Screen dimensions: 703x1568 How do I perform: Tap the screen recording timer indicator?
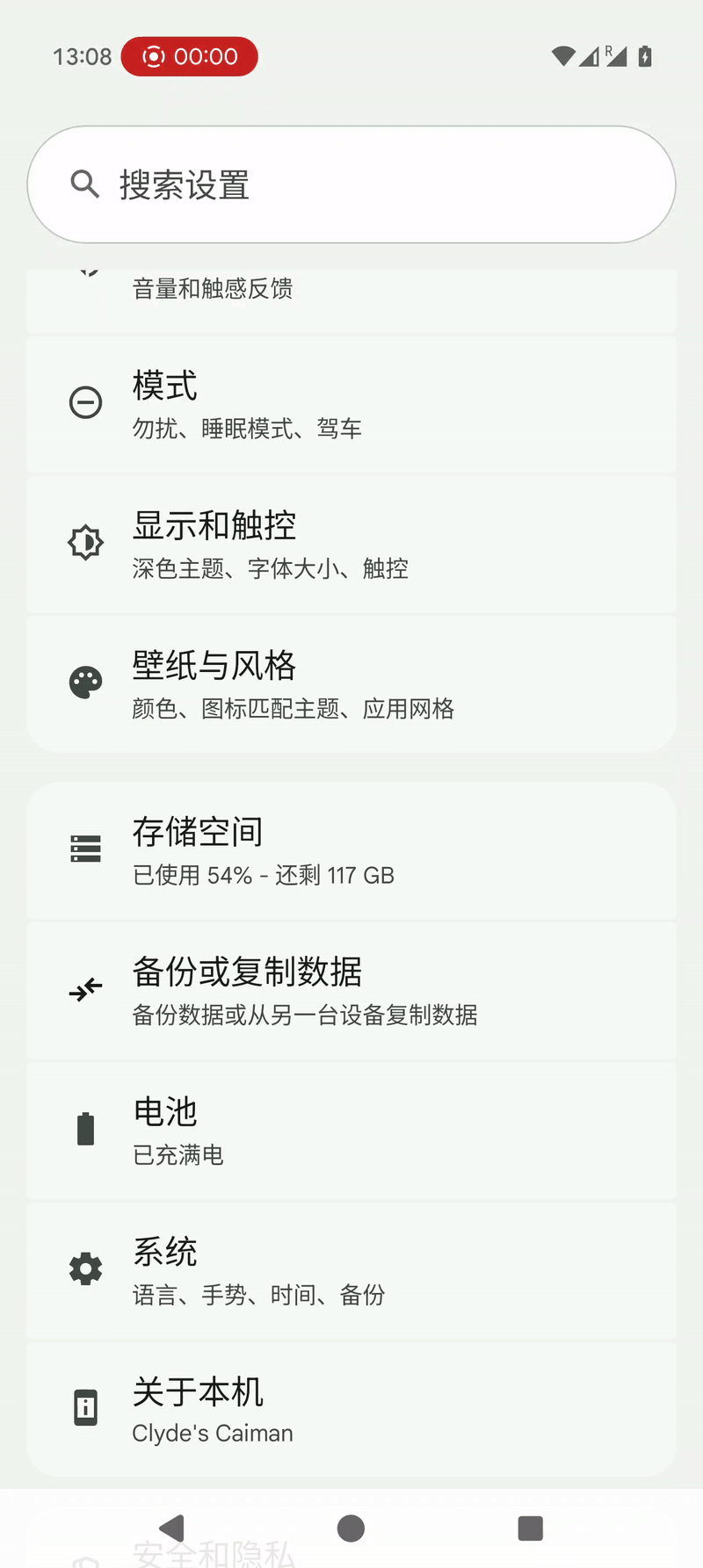189,55
